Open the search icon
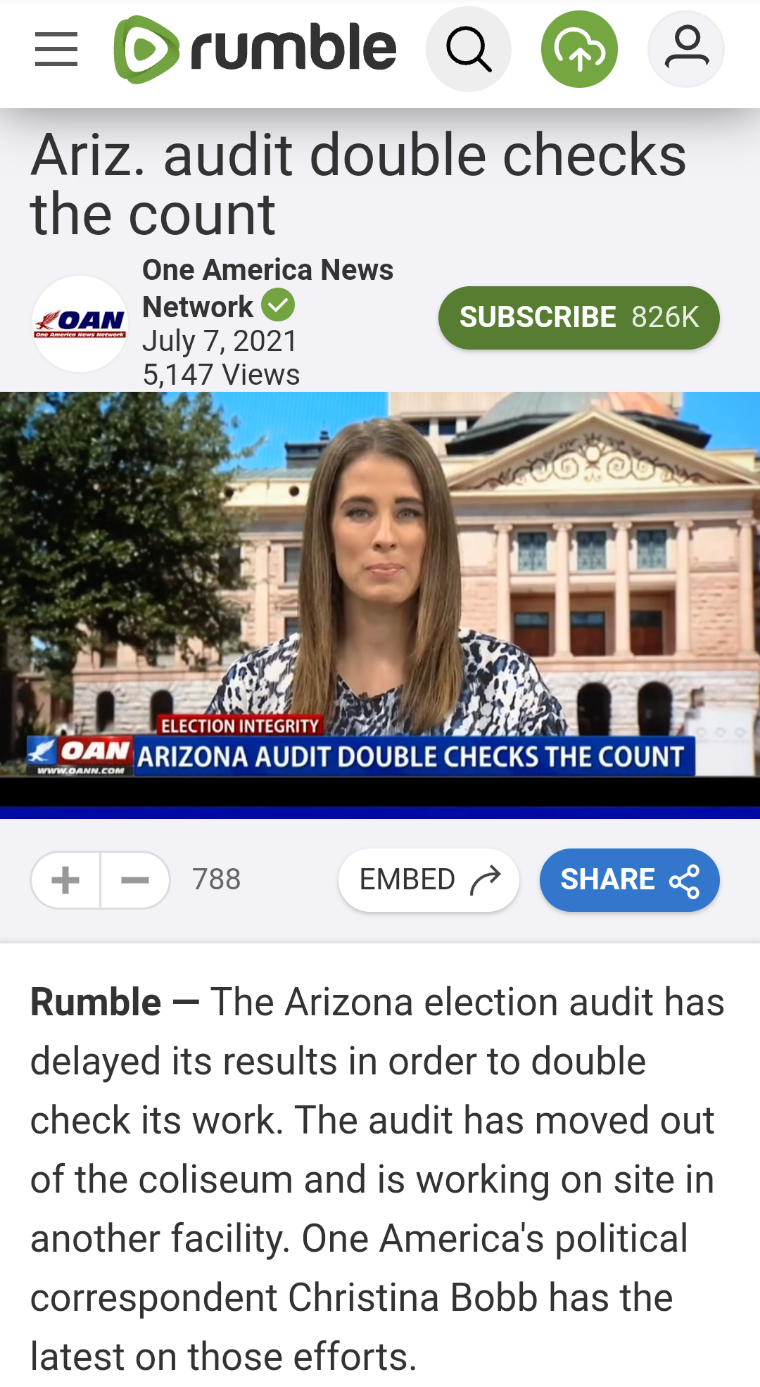 click(x=468, y=48)
